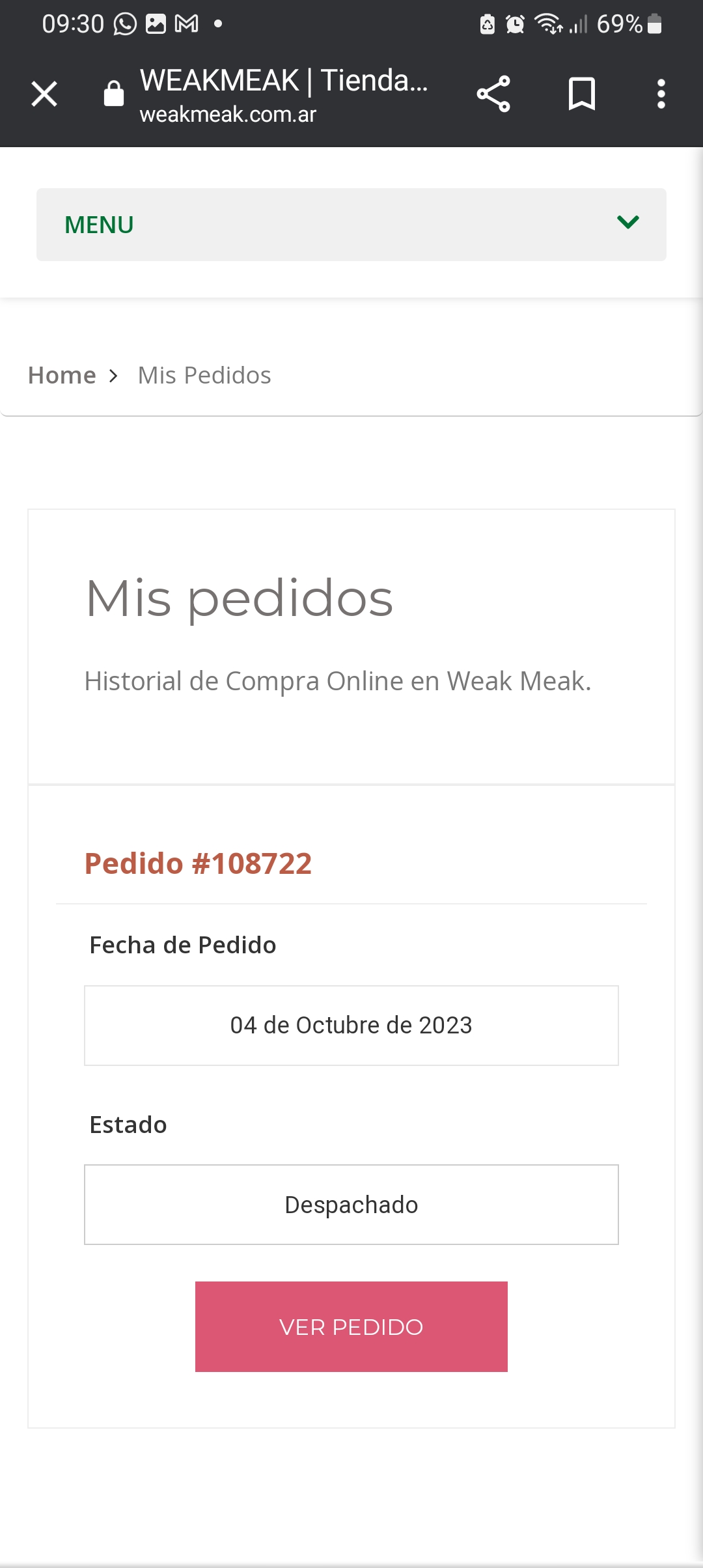This screenshot has width=703, height=1568.
Task: Bookmark this page
Action: (581, 94)
